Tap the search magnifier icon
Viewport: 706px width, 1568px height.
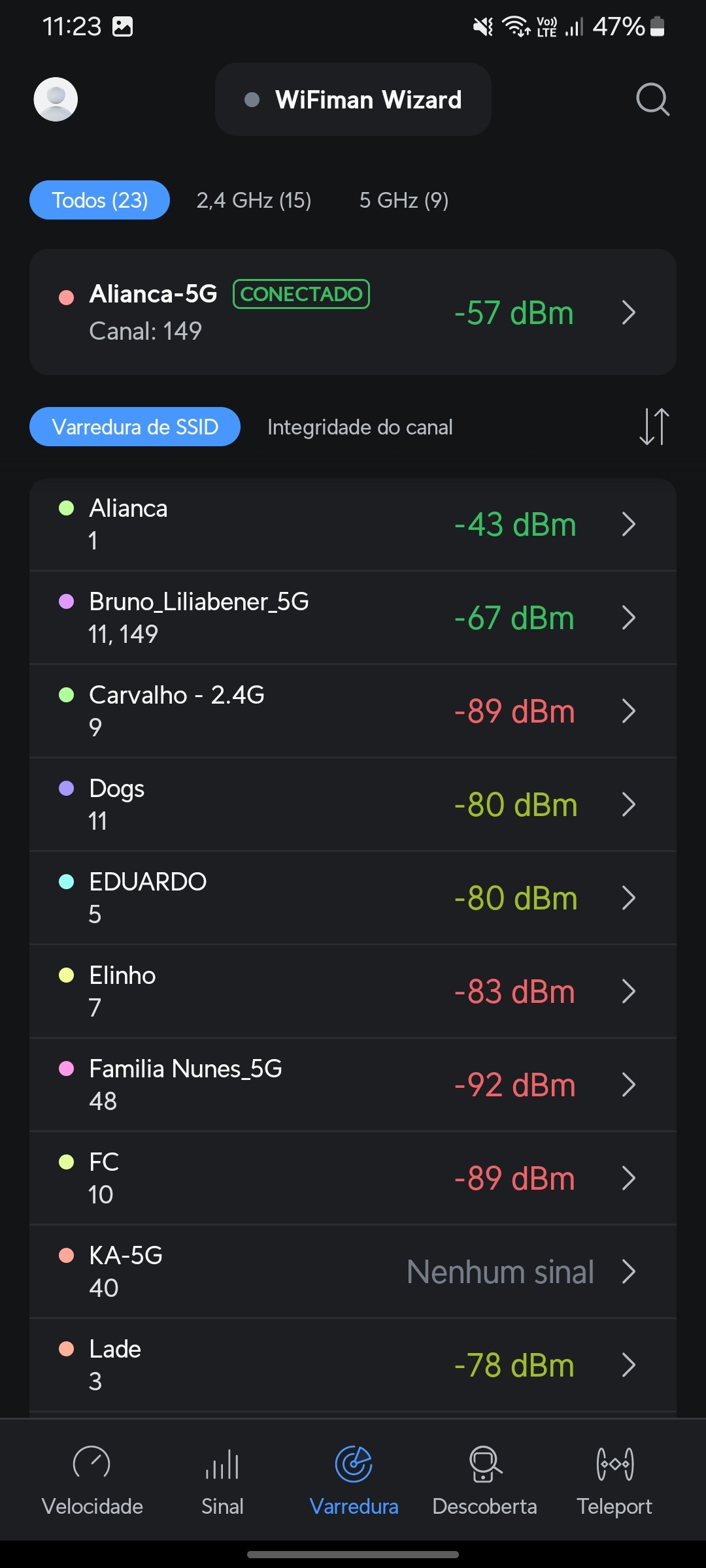[x=652, y=99]
